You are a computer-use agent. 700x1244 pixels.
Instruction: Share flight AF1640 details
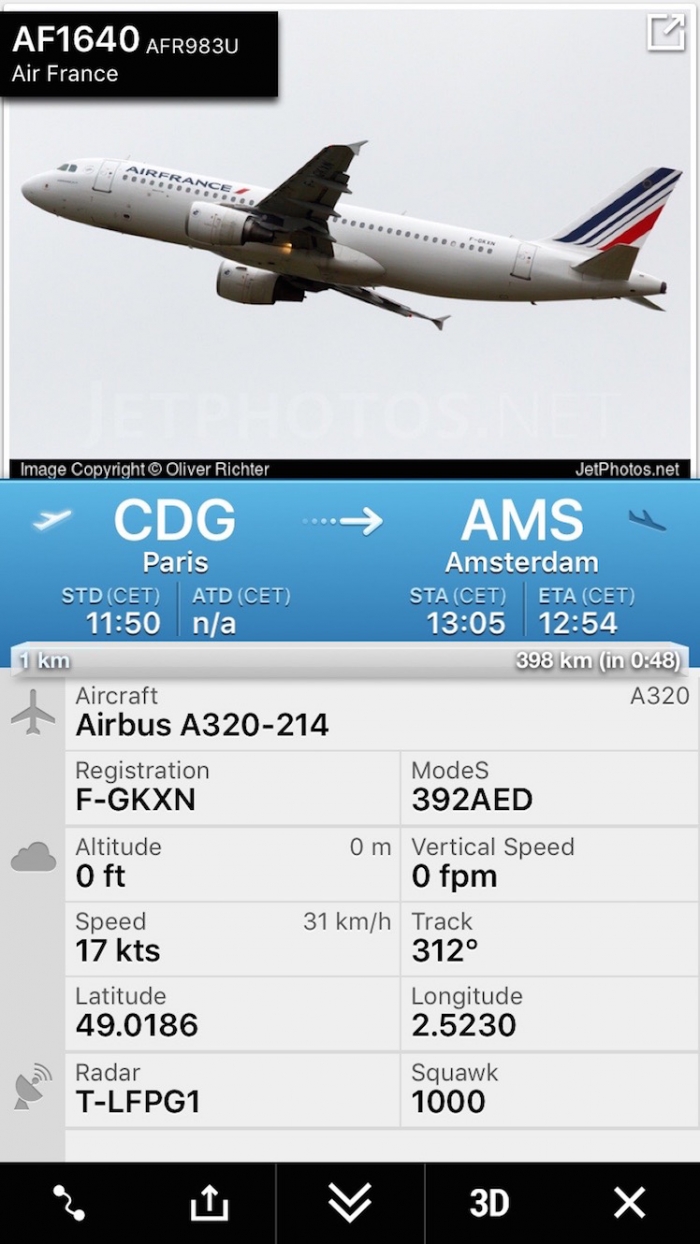click(x=209, y=1202)
